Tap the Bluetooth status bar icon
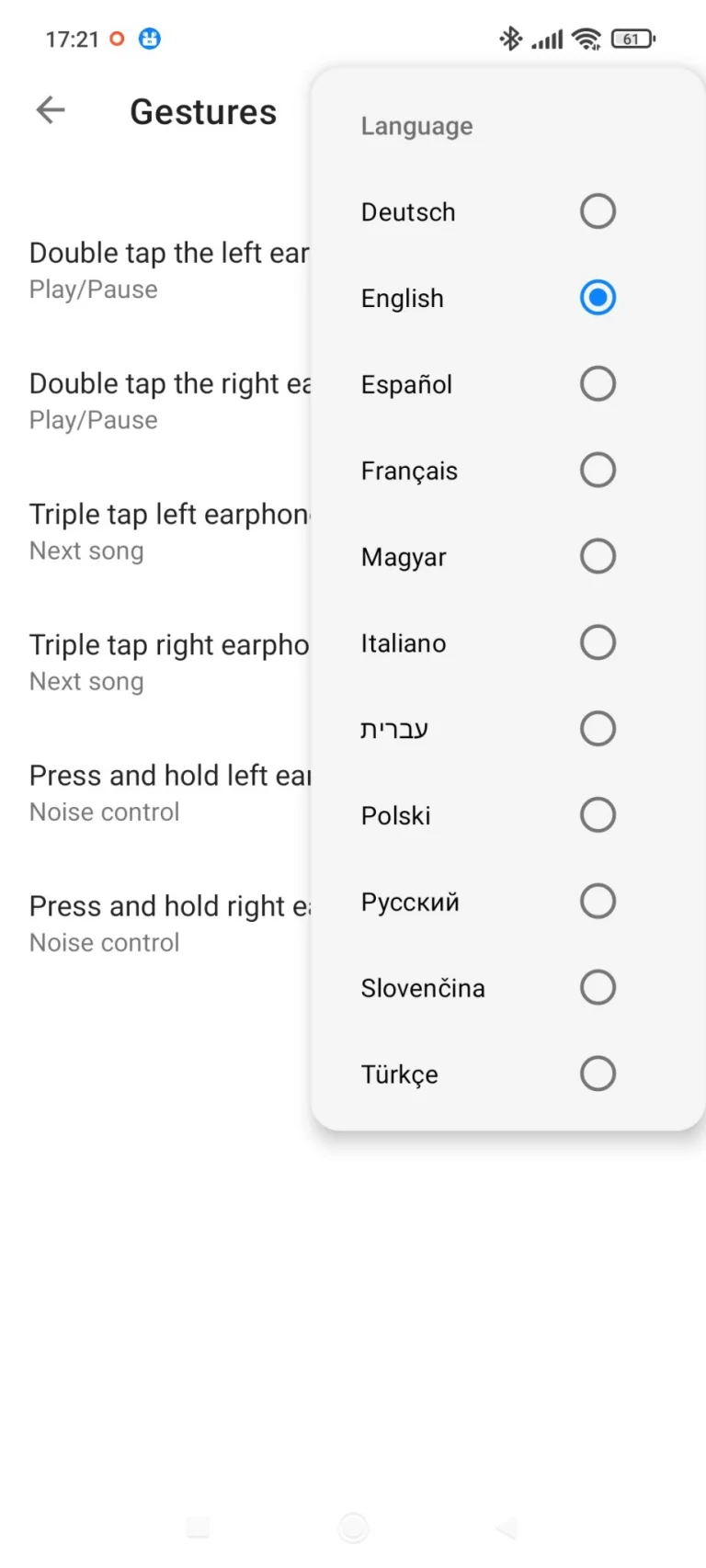Image resolution: width=706 pixels, height=1568 pixels. click(509, 39)
